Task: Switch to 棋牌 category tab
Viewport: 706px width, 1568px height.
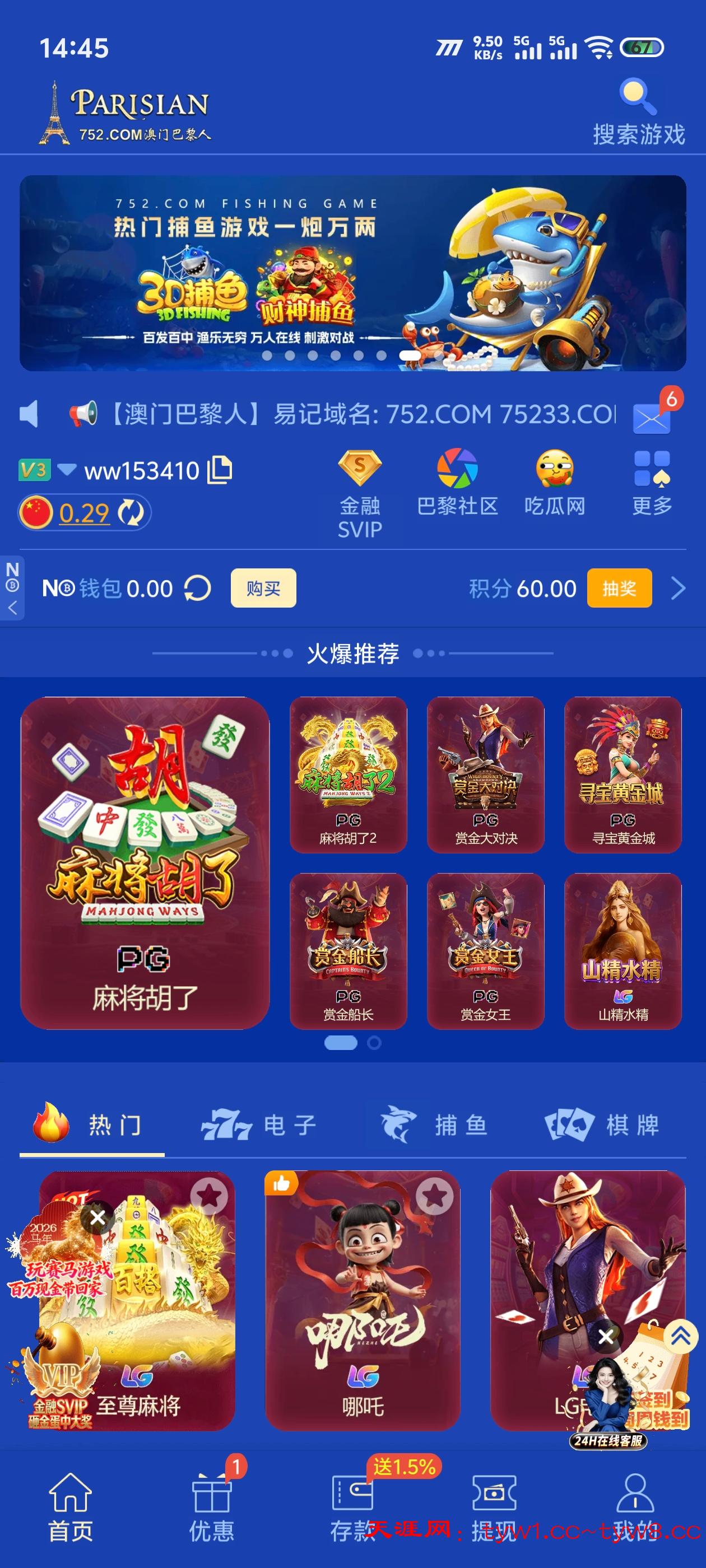Action: point(602,1125)
